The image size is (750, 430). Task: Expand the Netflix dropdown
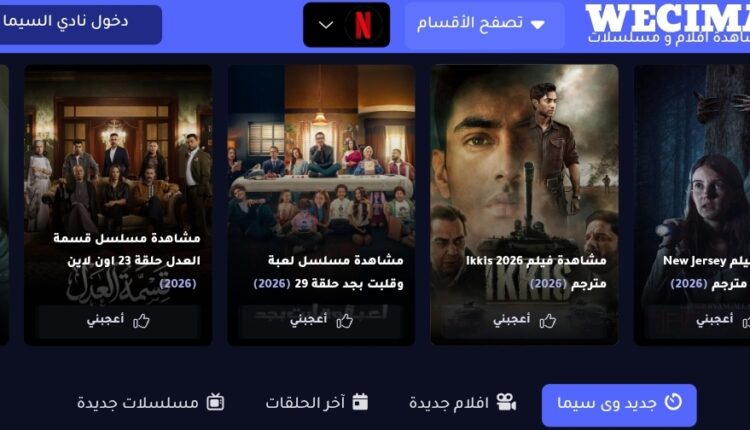click(x=346, y=25)
